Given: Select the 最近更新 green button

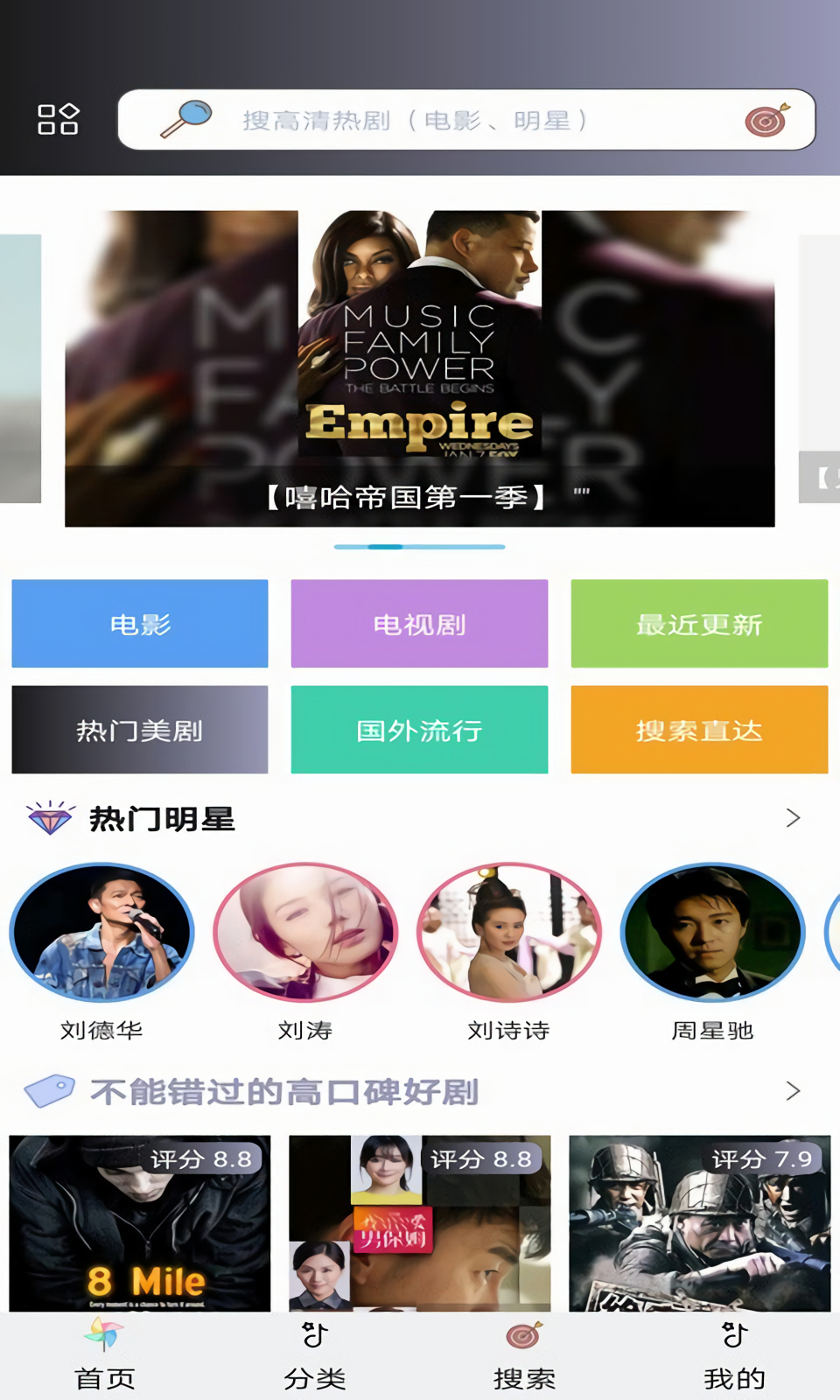Looking at the screenshot, I should pyautogui.click(x=699, y=623).
